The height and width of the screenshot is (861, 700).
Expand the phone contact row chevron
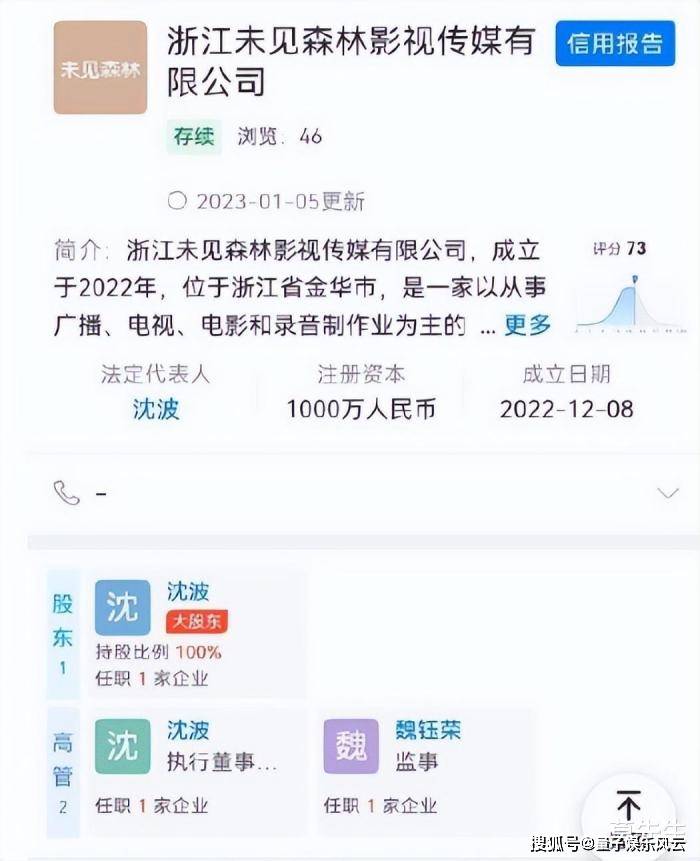[x=667, y=492]
